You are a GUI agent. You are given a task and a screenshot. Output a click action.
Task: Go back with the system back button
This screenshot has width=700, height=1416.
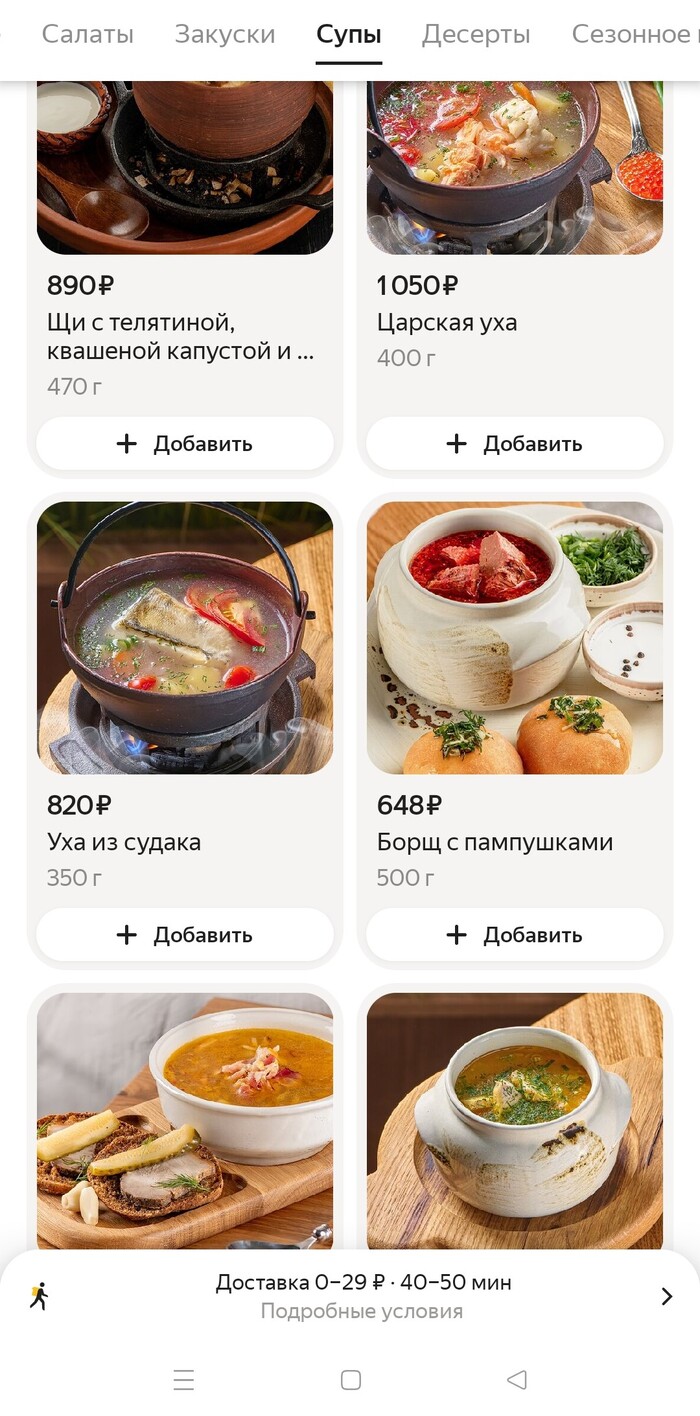pyautogui.click(x=516, y=1380)
